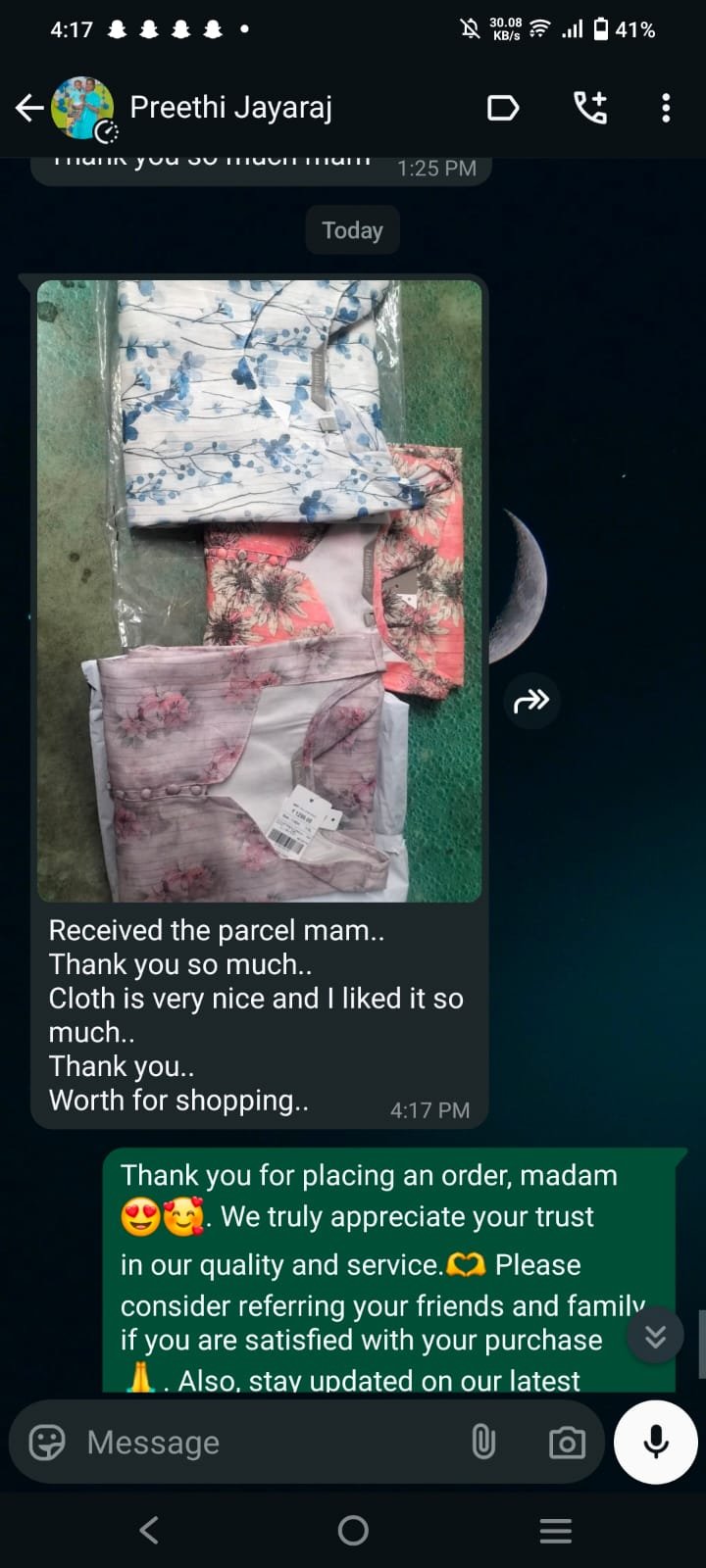The image size is (706, 1568).
Task: Open the emoji and sticker picker
Action: click(47, 1442)
